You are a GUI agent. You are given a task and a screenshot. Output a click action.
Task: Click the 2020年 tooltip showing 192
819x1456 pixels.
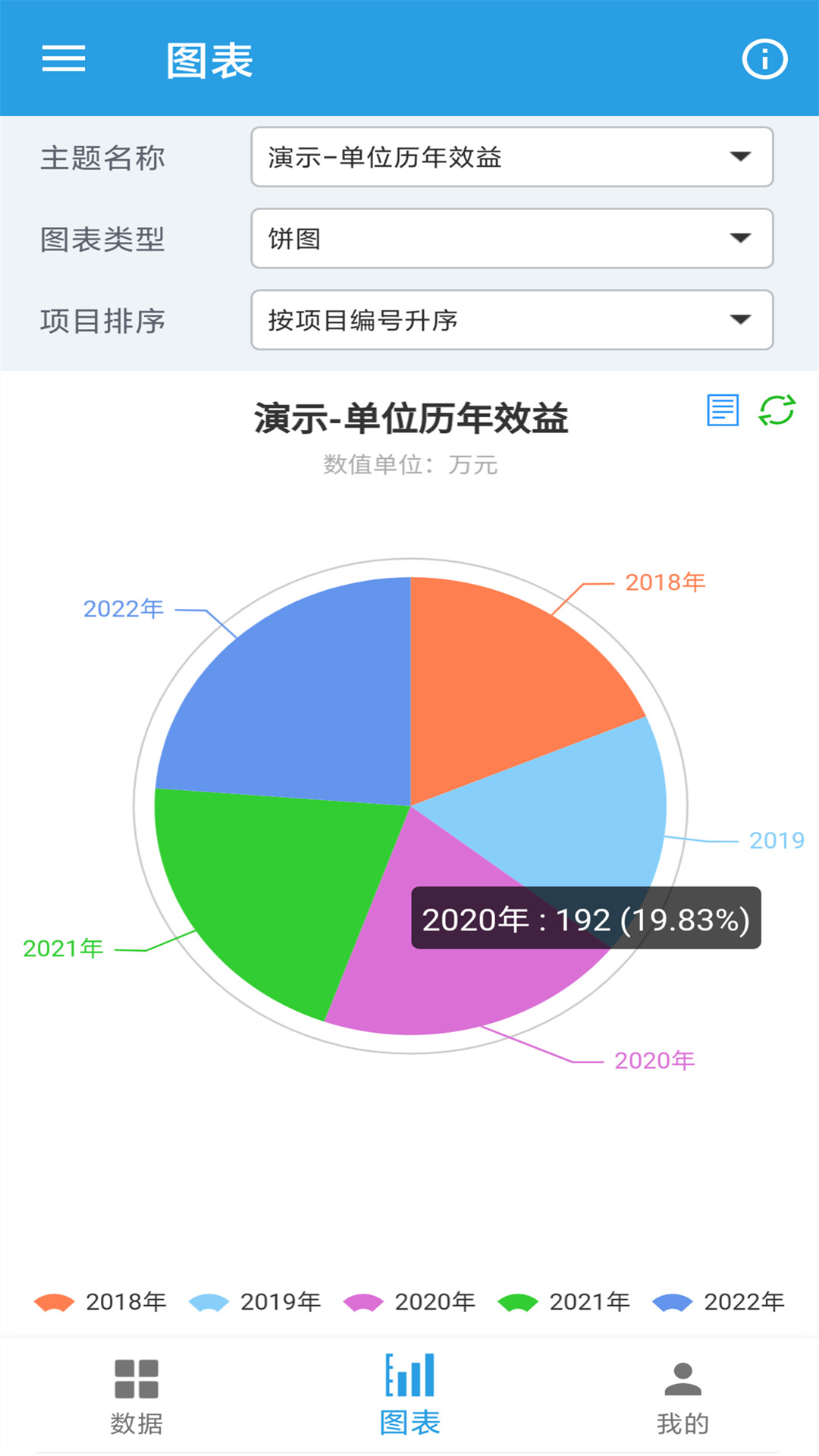[x=586, y=920]
